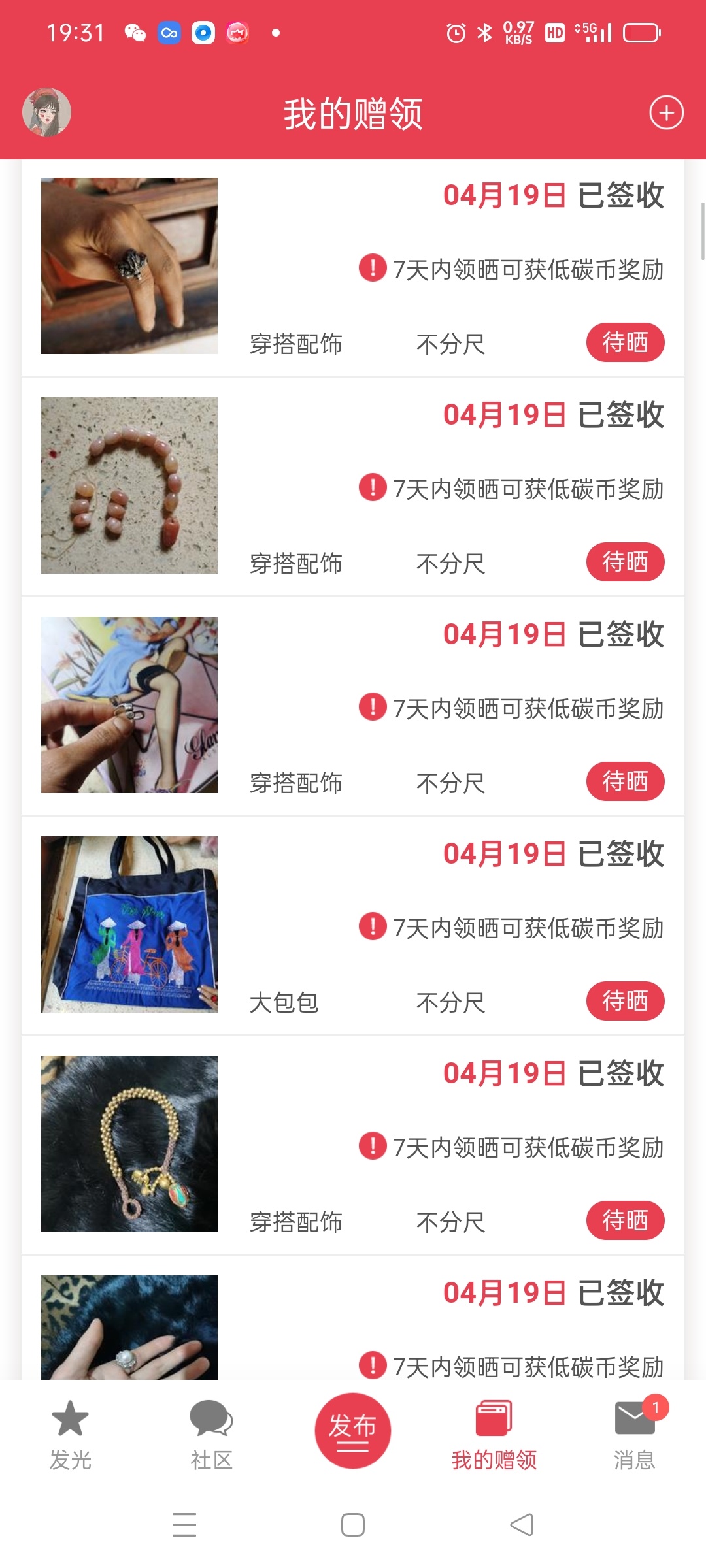Tap 待晒 for the pink bead string item
Viewport: 706px width, 1568px height.
[x=625, y=562]
